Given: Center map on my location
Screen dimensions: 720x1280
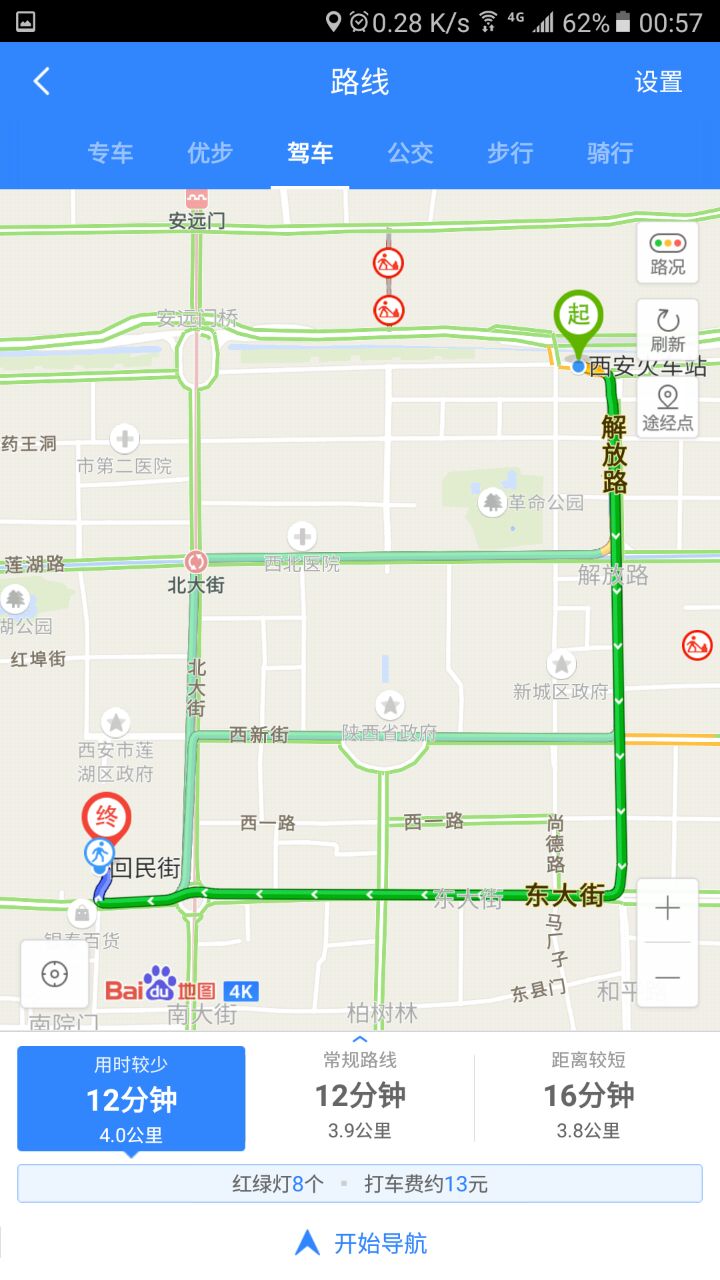Looking at the screenshot, I should pos(55,974).
